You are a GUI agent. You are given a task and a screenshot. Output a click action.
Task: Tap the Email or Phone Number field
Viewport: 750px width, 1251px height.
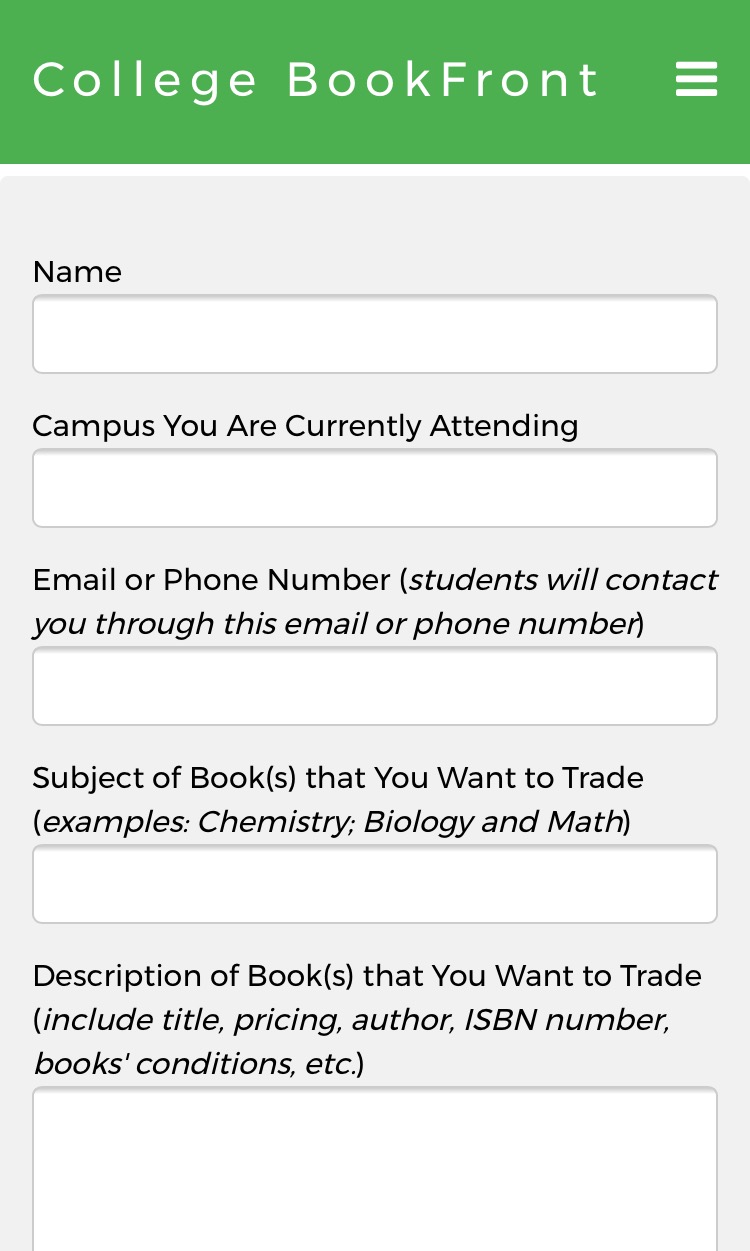tap(375, 686)
